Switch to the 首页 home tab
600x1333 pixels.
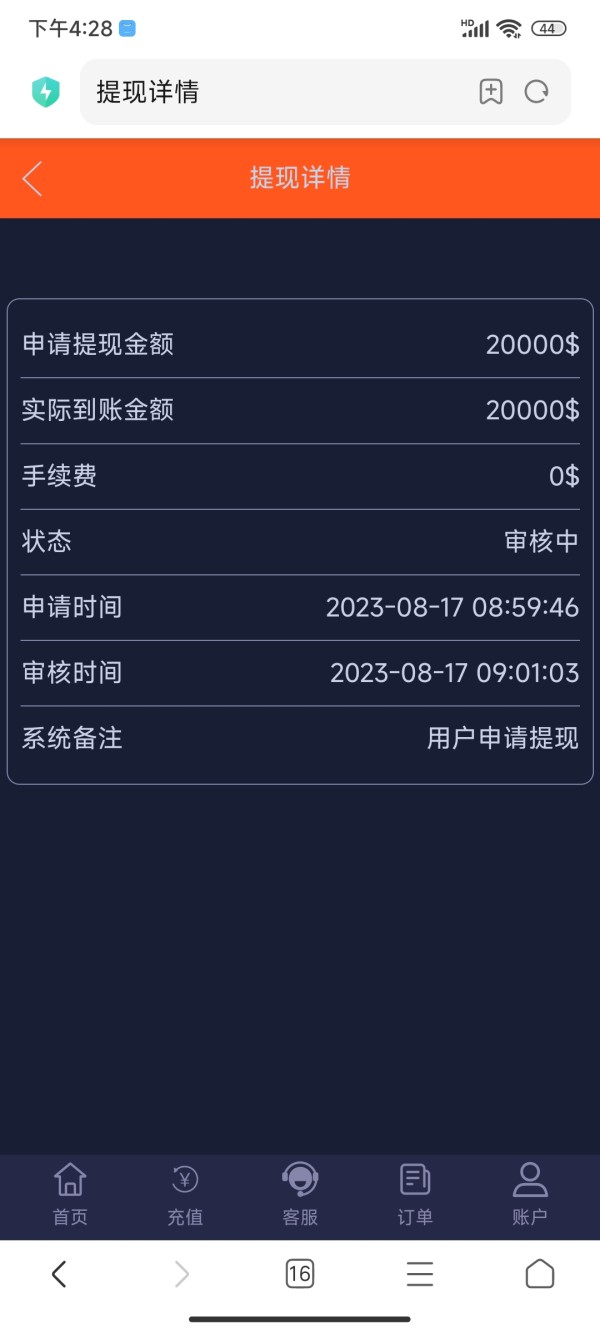tap(70, 1195)
